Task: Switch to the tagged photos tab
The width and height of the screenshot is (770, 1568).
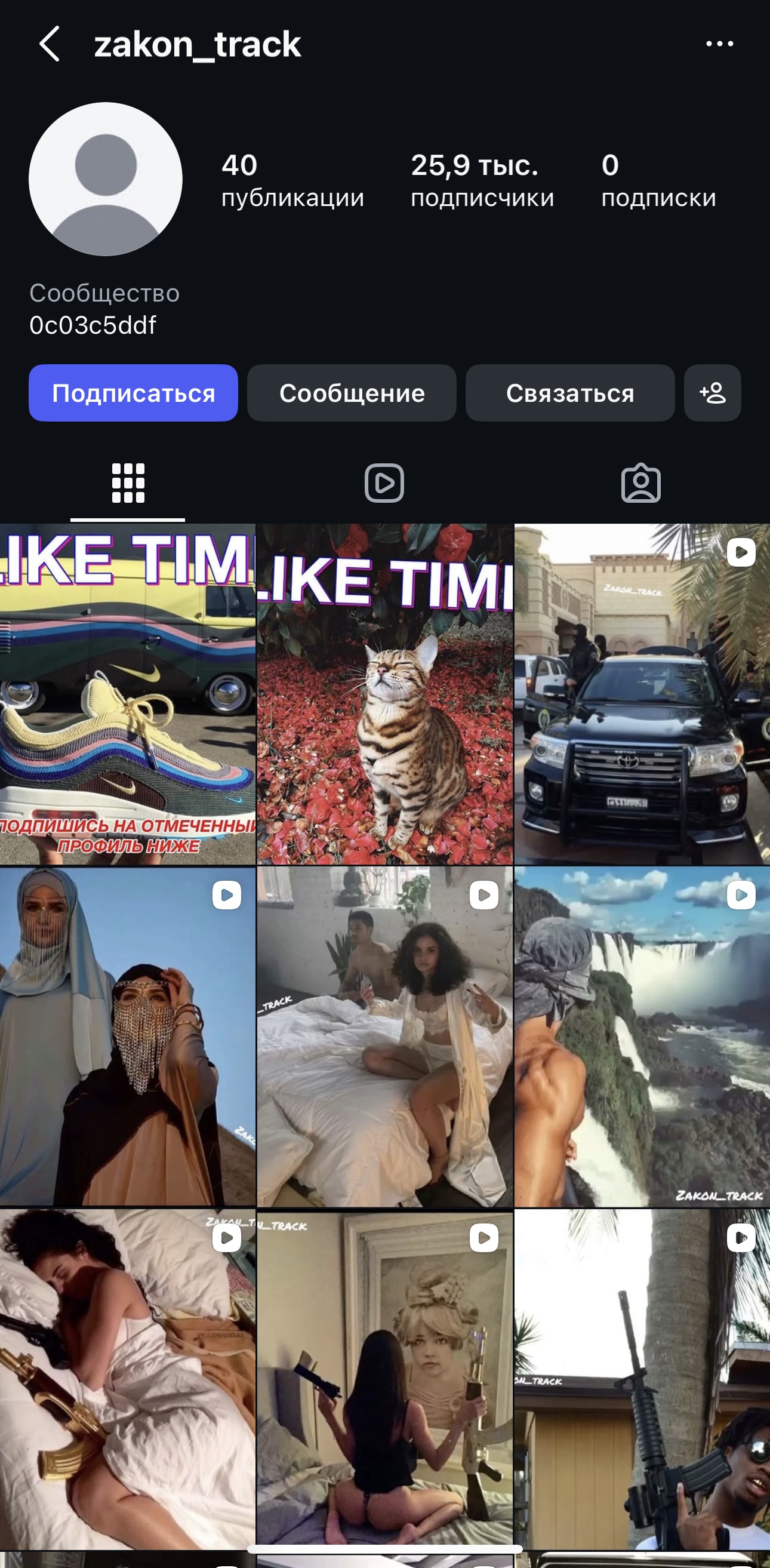Action: (x=640, y=483)
